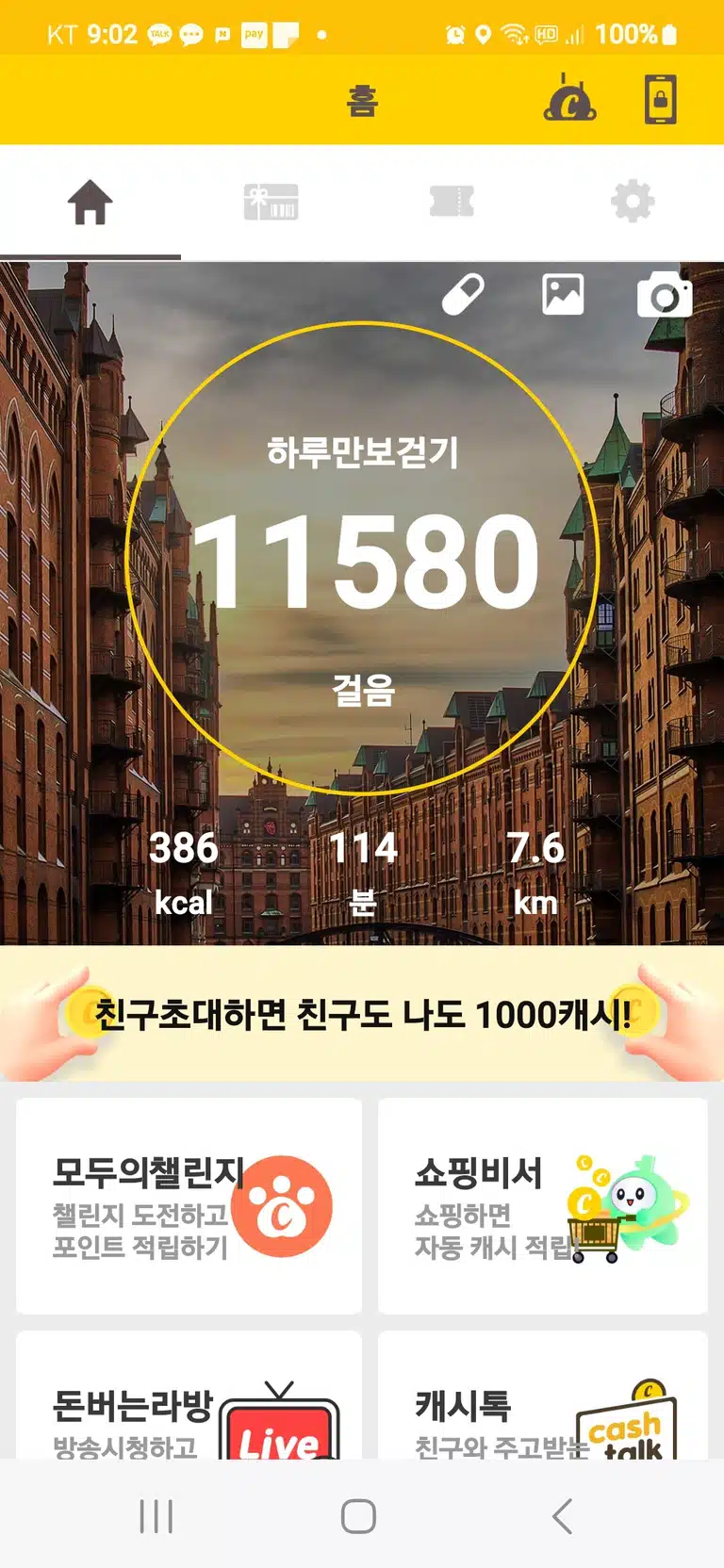Switch to the gift voucher tab
Viewport: 724px width, 1568px height.
(x=271, y=202)
